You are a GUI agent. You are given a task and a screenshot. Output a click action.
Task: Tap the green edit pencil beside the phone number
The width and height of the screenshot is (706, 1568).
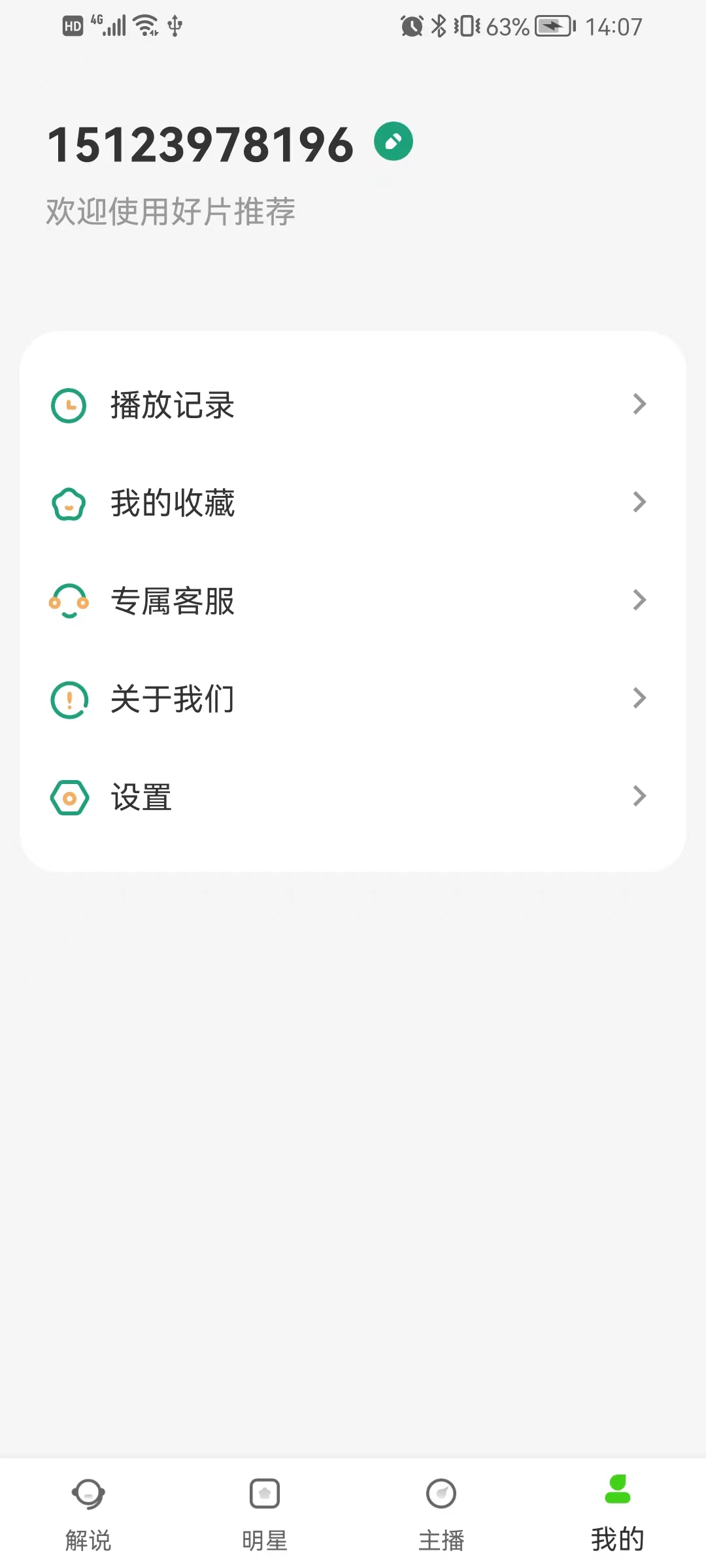(x=394, y=141)
